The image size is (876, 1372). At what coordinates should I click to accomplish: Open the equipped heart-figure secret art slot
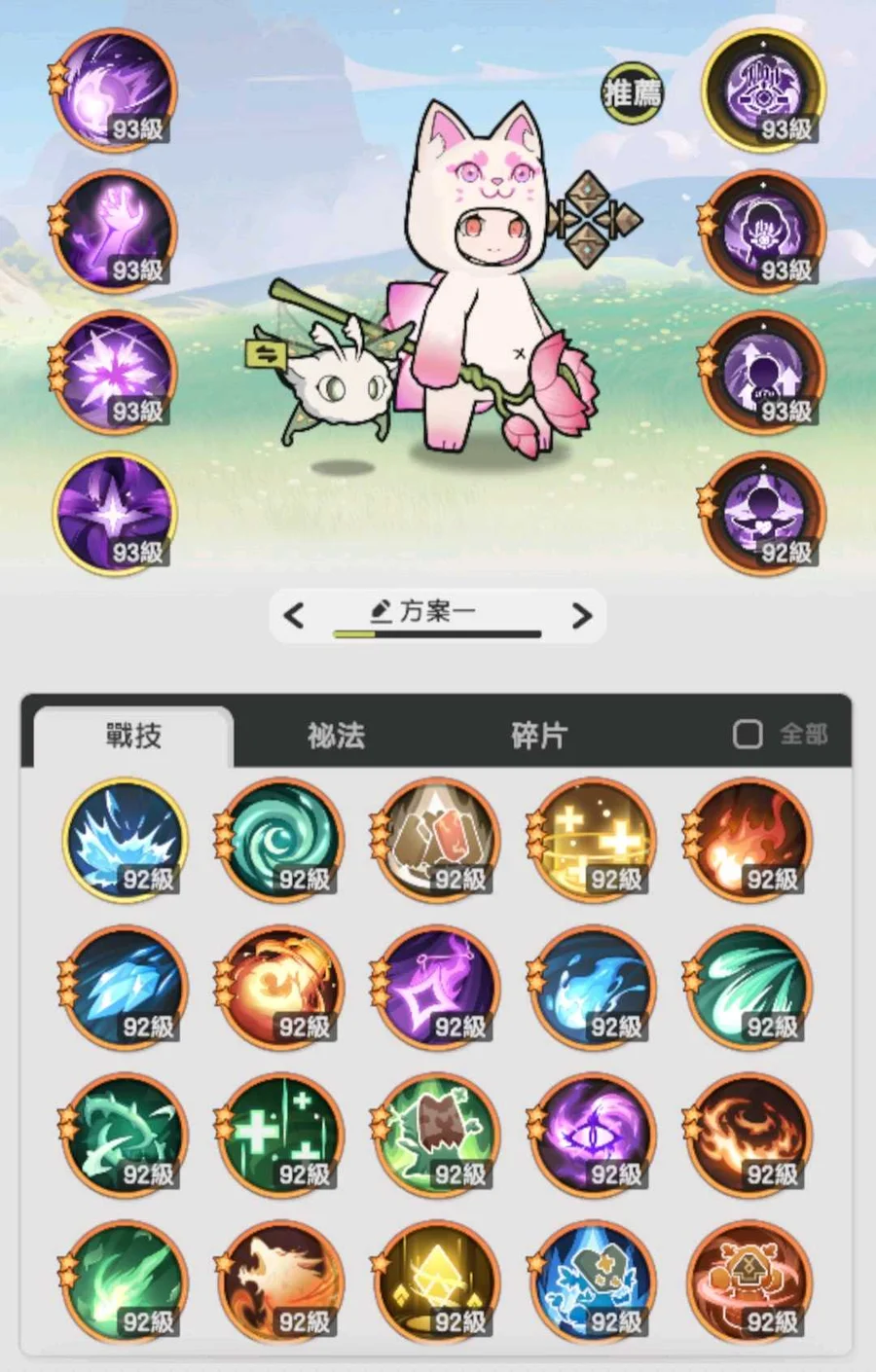[x=764, y=514]
